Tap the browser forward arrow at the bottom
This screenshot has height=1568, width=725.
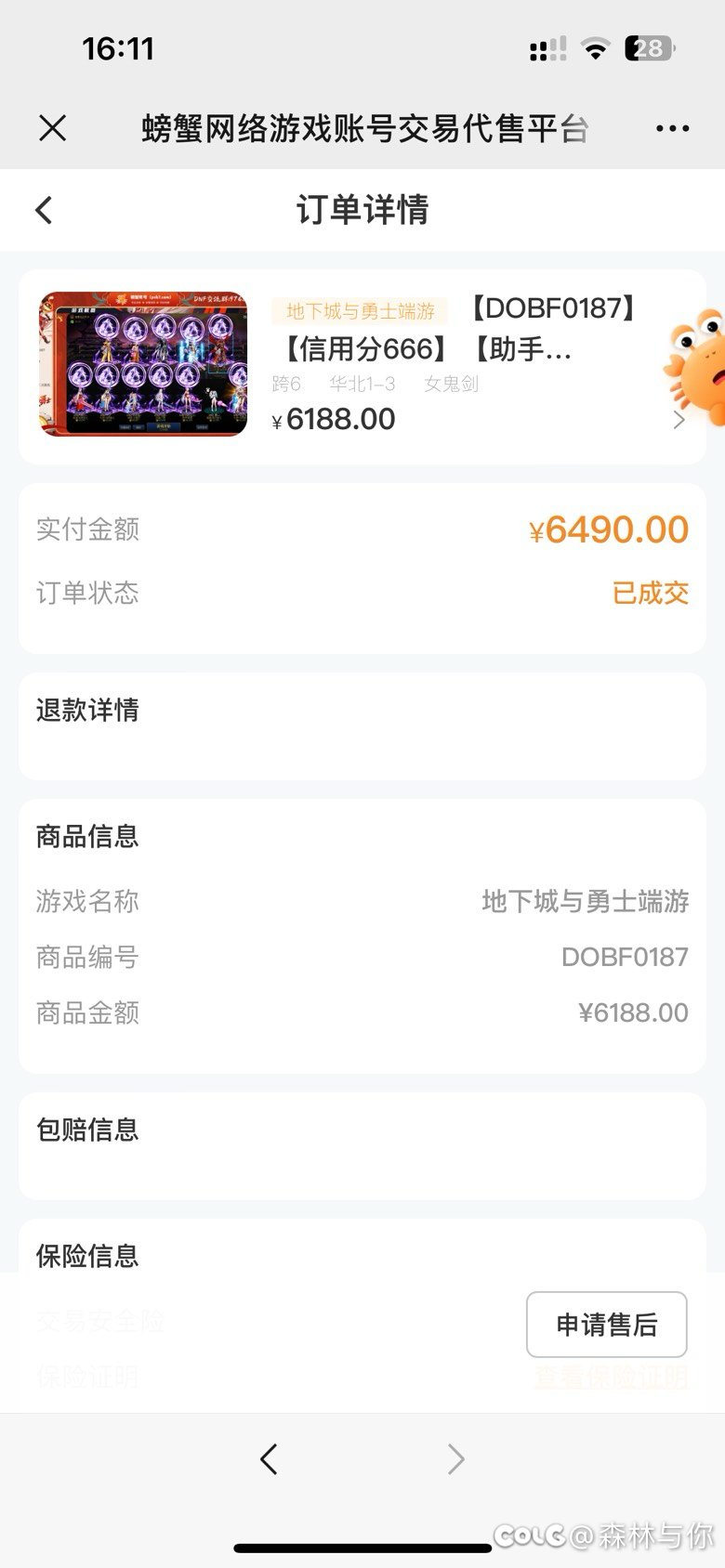pos(455,1459)
